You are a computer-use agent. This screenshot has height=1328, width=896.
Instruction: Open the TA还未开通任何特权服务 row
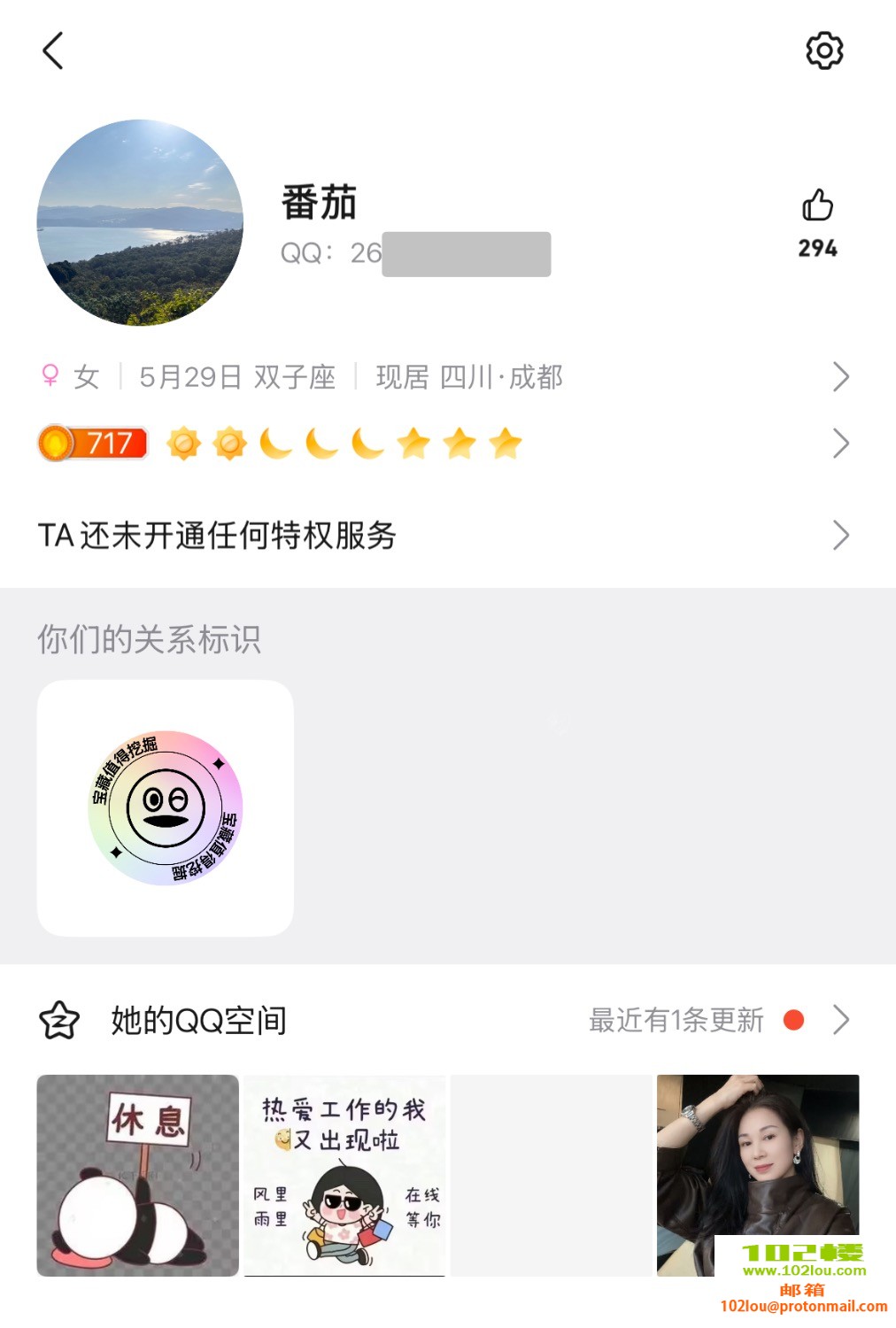click(x=443, y=535)
